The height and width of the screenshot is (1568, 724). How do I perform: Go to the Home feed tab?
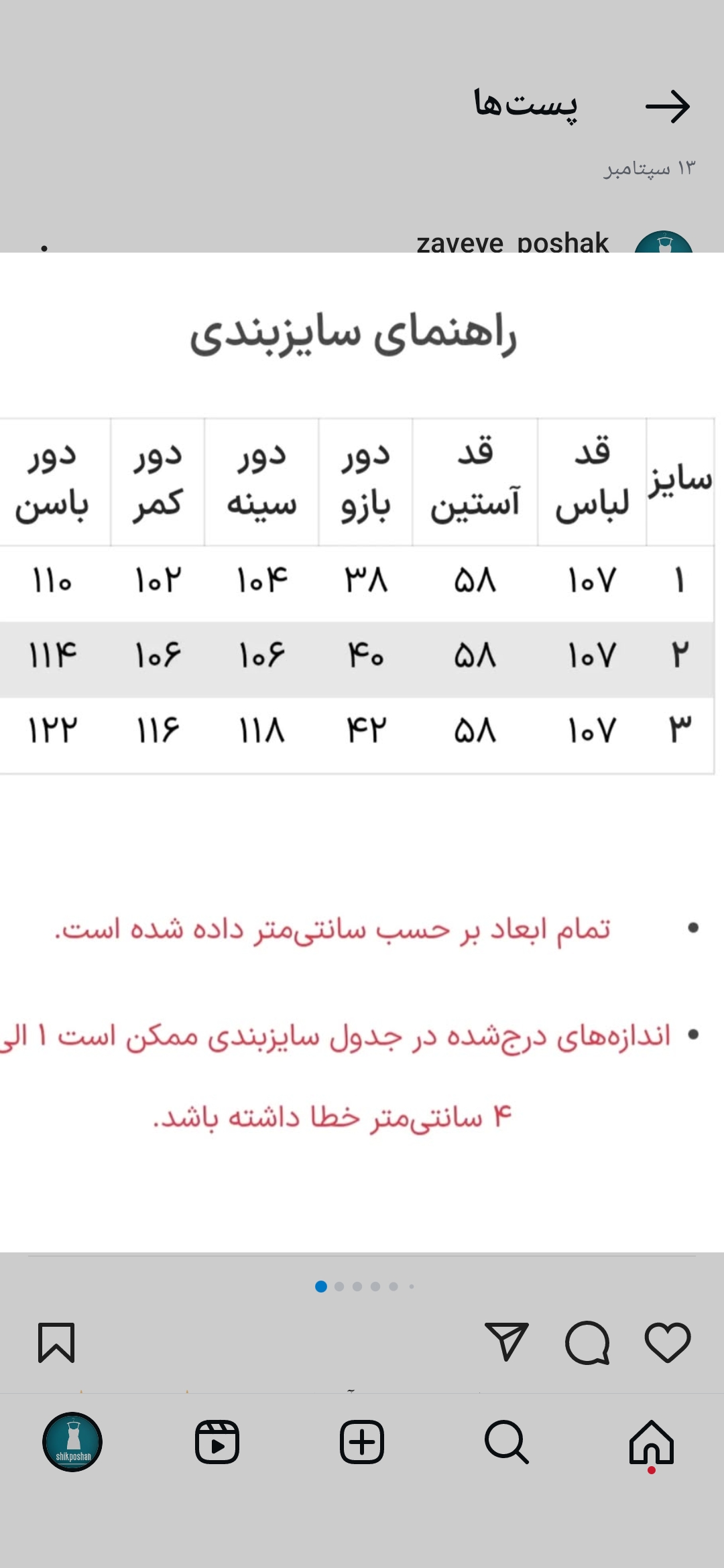[x=652, y=1443]
